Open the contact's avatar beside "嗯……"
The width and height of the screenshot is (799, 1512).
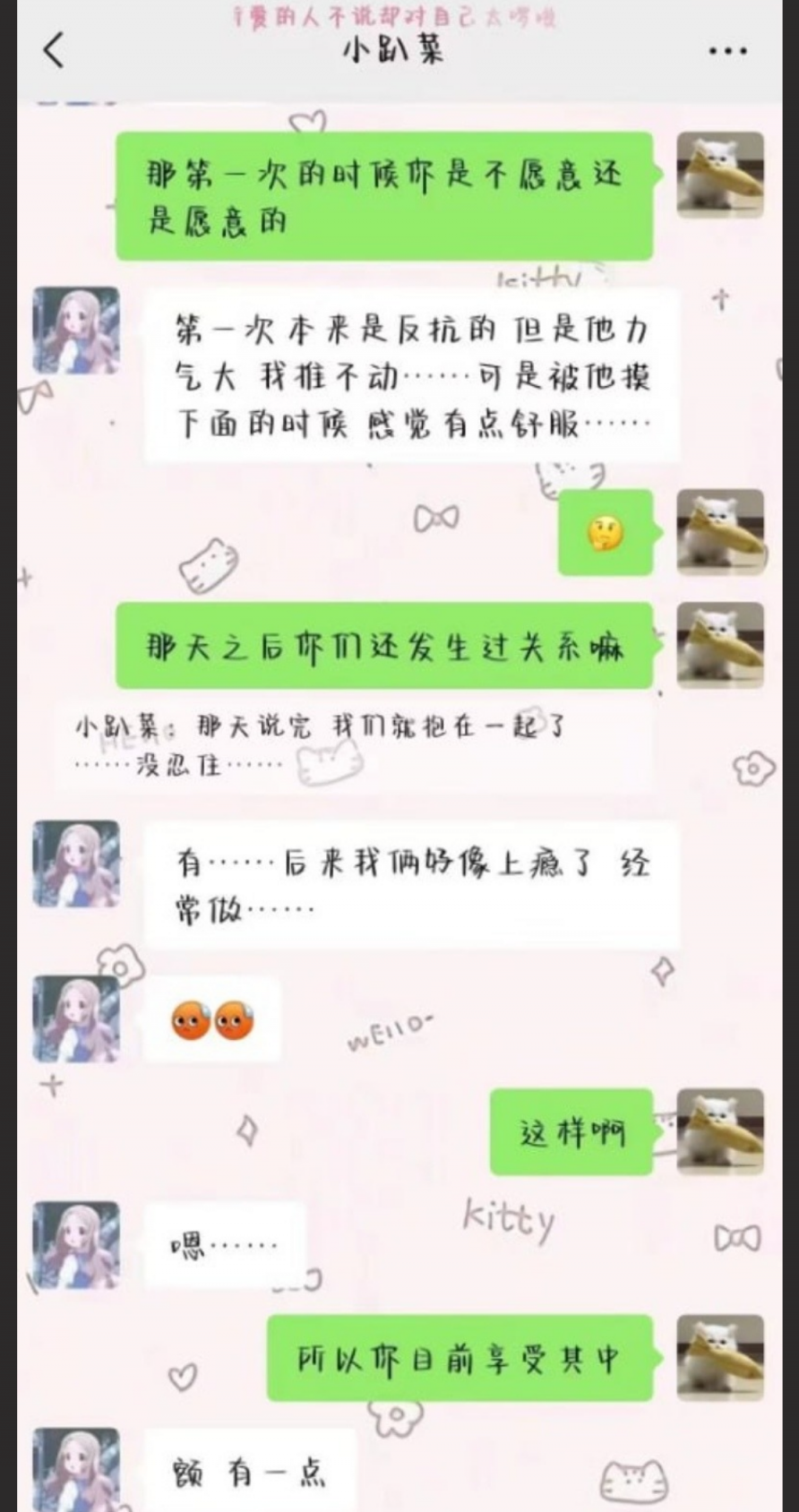pyautogui.click(x=76, y=1246)
